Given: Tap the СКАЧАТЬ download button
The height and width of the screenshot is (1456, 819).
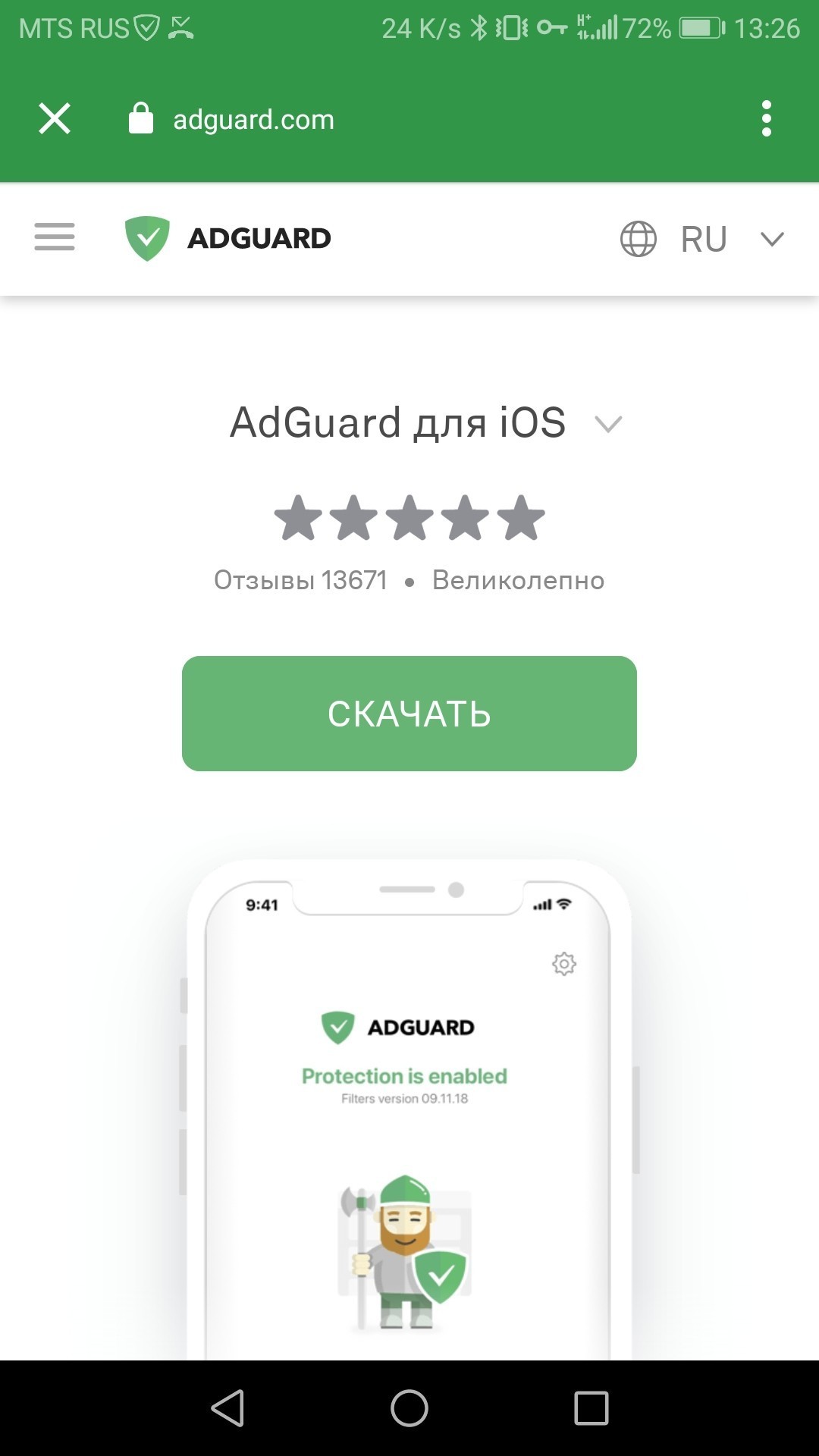Looking at the screenshot, I should 409,714.
